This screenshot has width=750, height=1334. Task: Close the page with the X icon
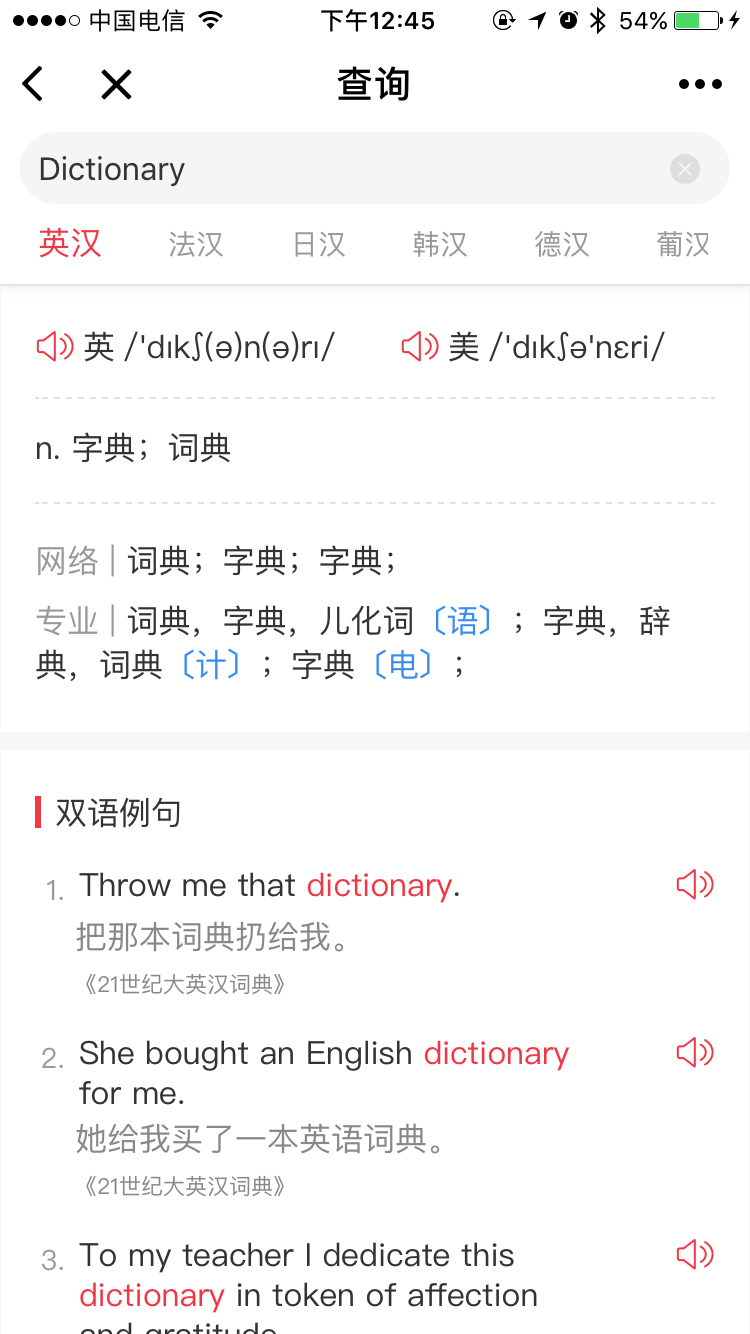tap(116, 84)
